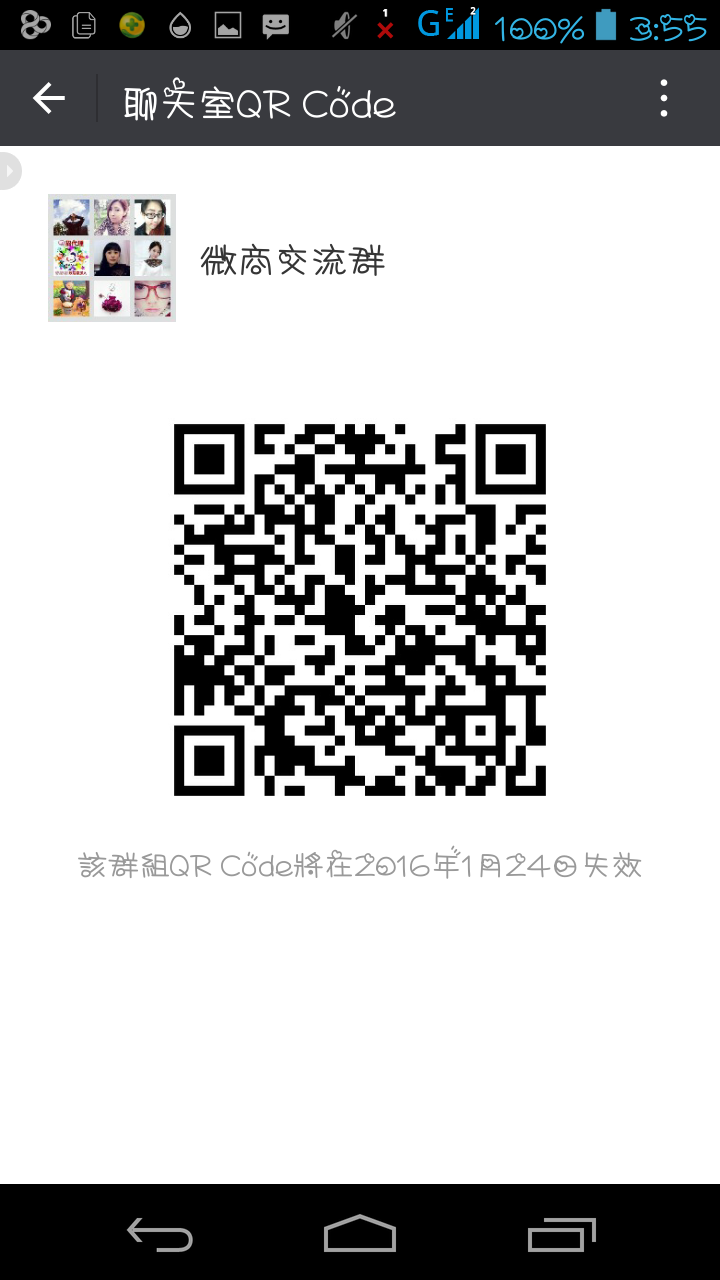Open the recent apps view
Screen dimensions: 720x1280
coord(561,1234)
